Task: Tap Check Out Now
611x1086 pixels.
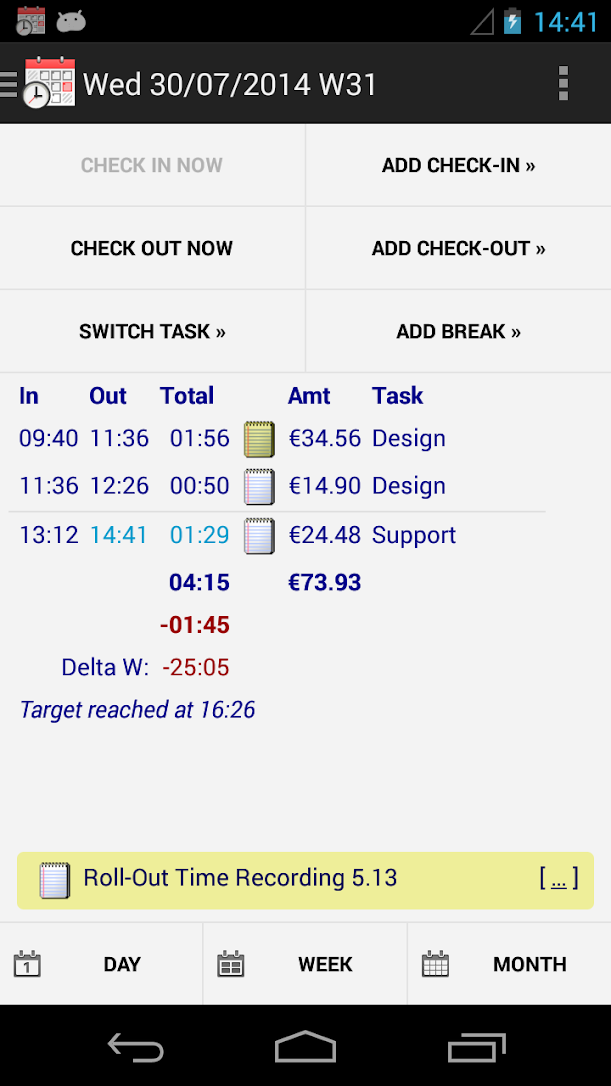Action: pos(152,249)
